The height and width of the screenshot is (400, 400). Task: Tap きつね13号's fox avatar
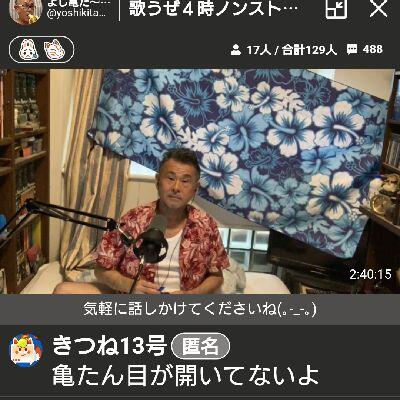[x=26, y=350]
